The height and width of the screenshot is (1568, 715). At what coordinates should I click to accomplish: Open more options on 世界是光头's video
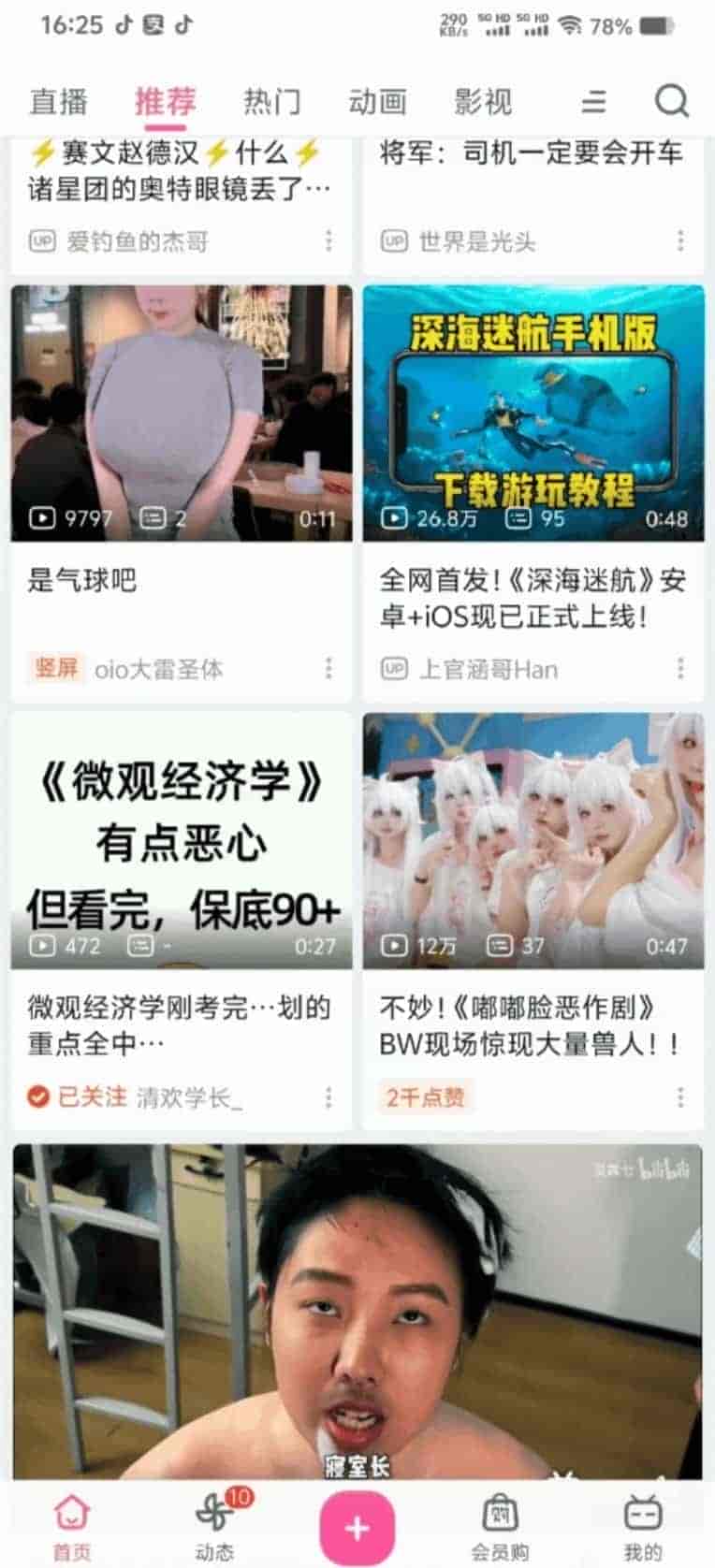pos(680,241)
